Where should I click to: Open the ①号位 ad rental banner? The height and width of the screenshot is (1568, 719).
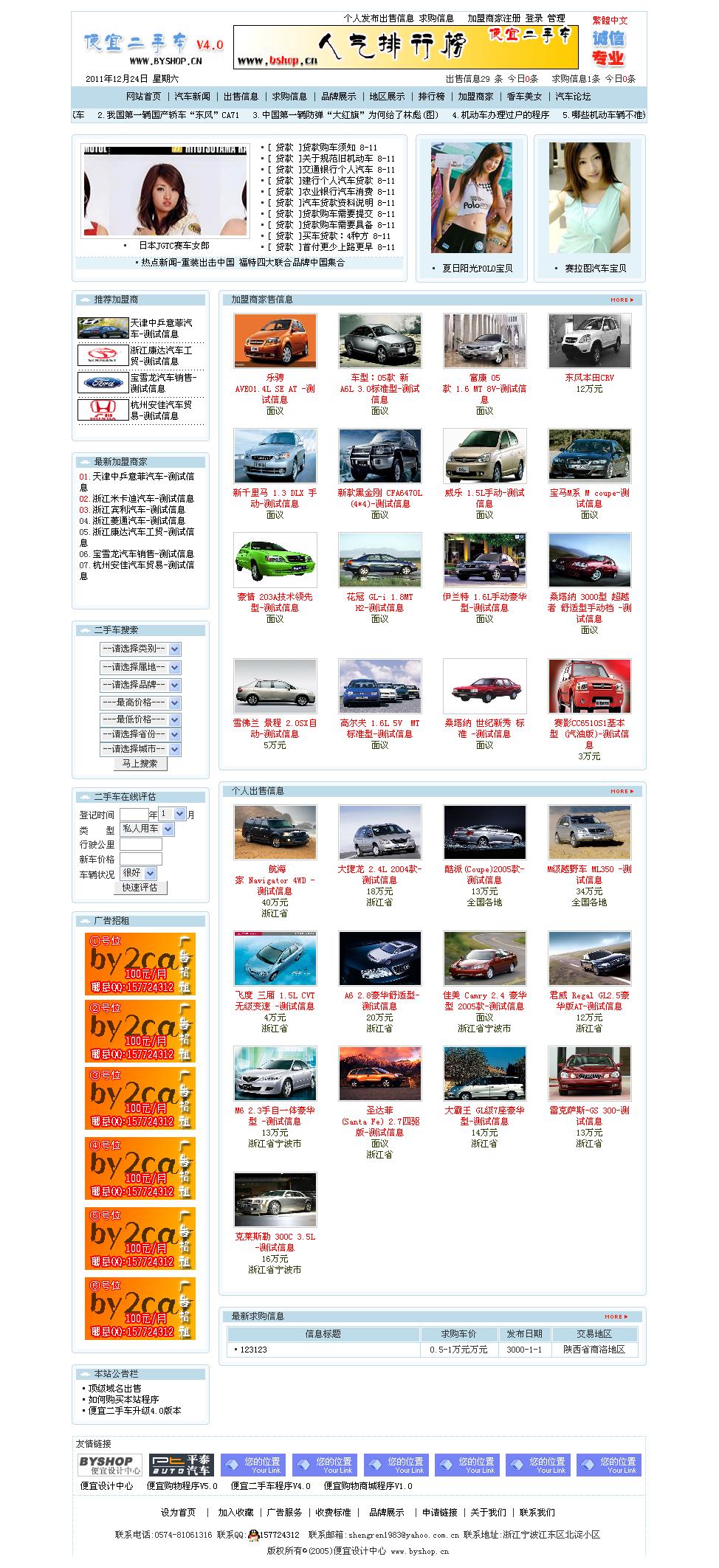click(140, 964)
